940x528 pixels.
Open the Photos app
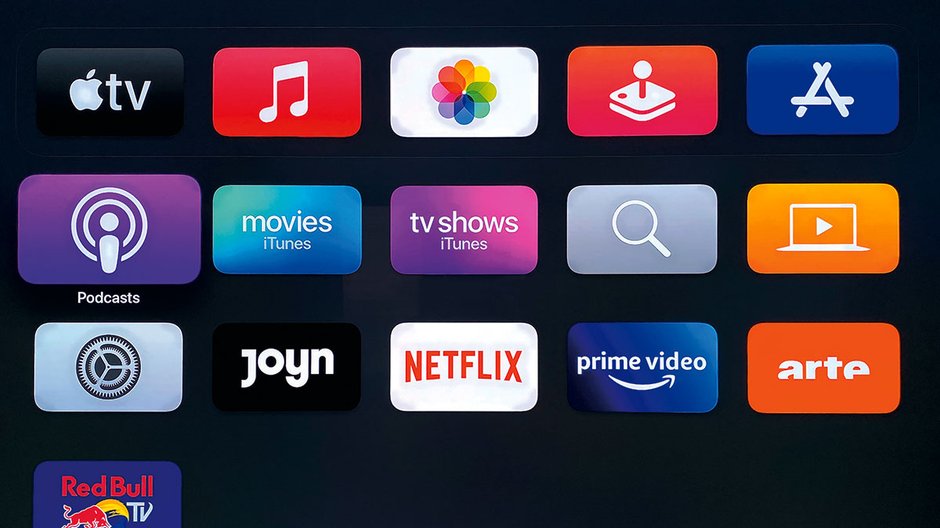463,92
